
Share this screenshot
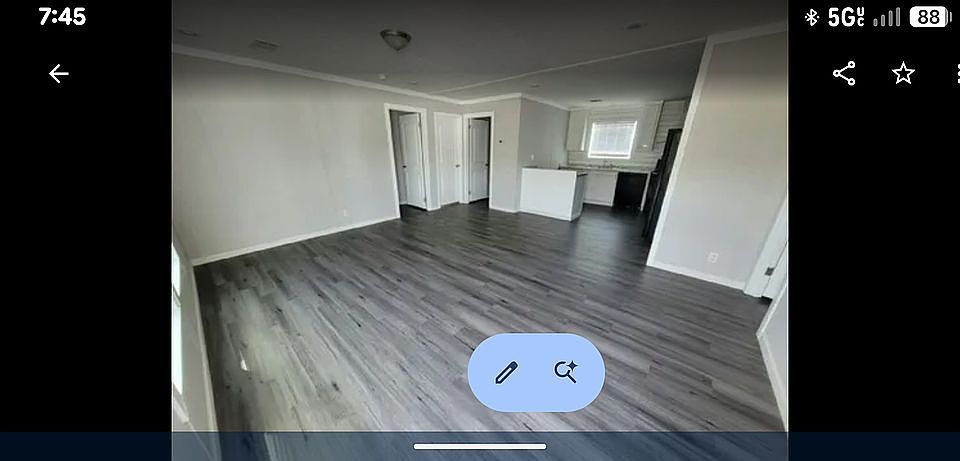tap(845, 73)
